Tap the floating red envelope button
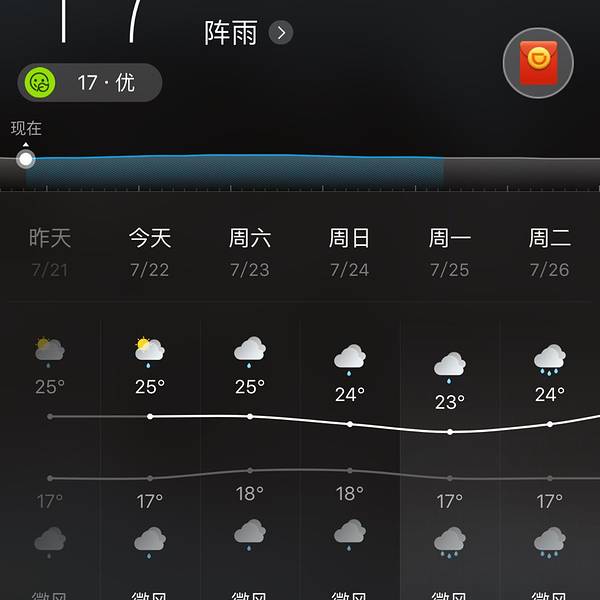This screenshot has height=600, width=600. pos(538,63)
